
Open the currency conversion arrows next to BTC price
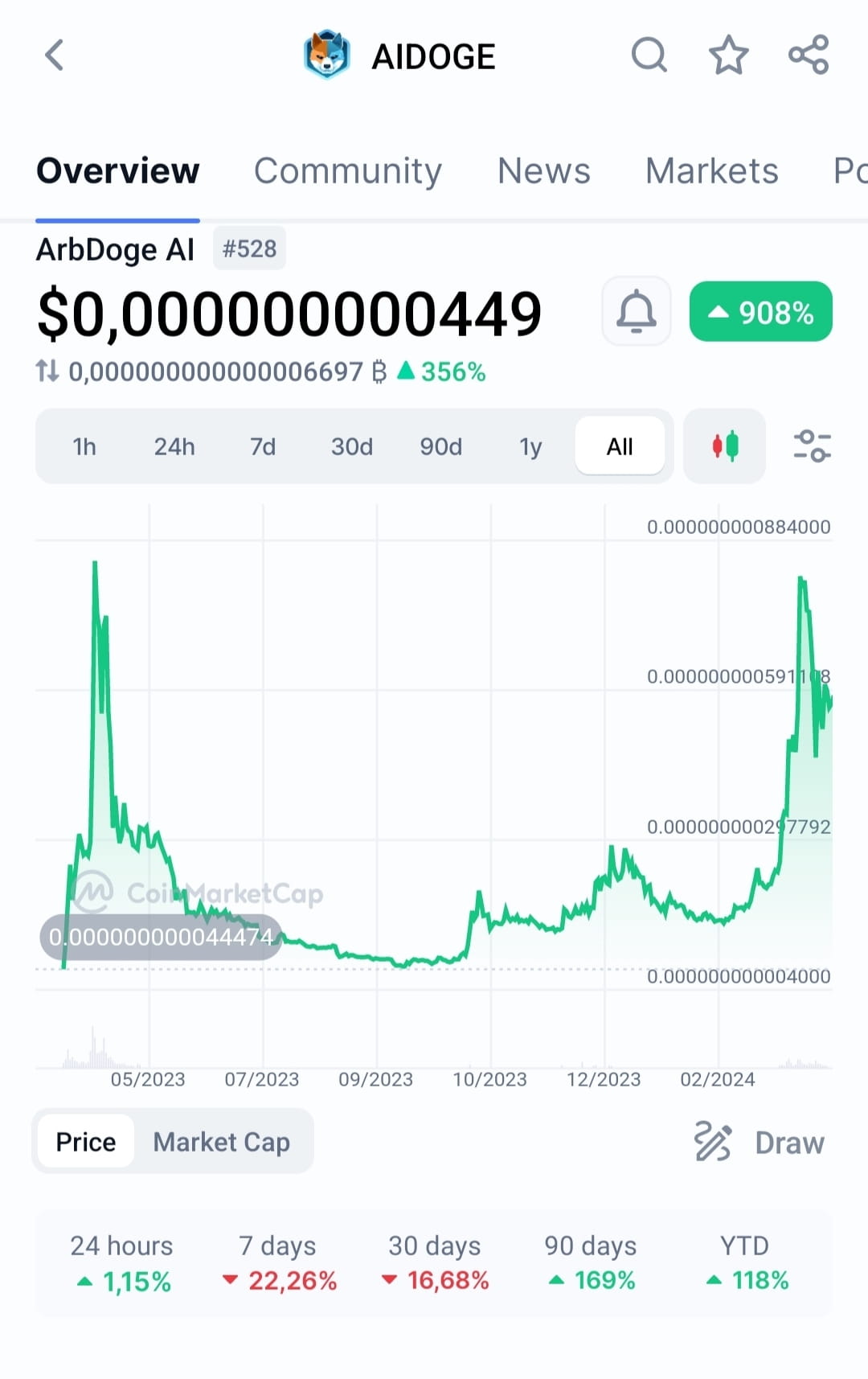[48, 371]
